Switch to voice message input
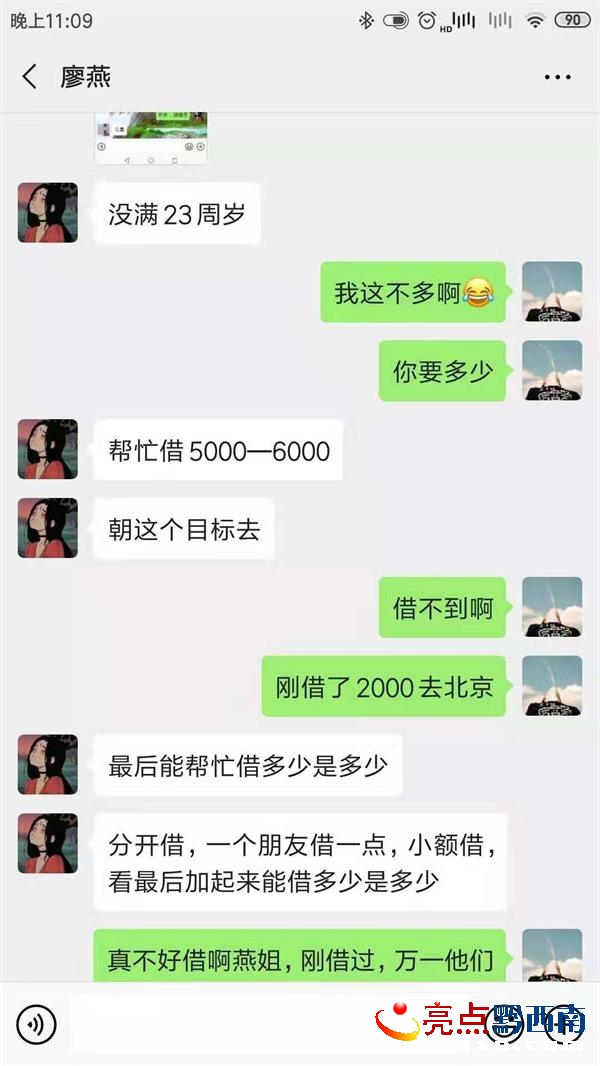Viewport: 600px width, 1066px height. click(x=36, y=1024)
